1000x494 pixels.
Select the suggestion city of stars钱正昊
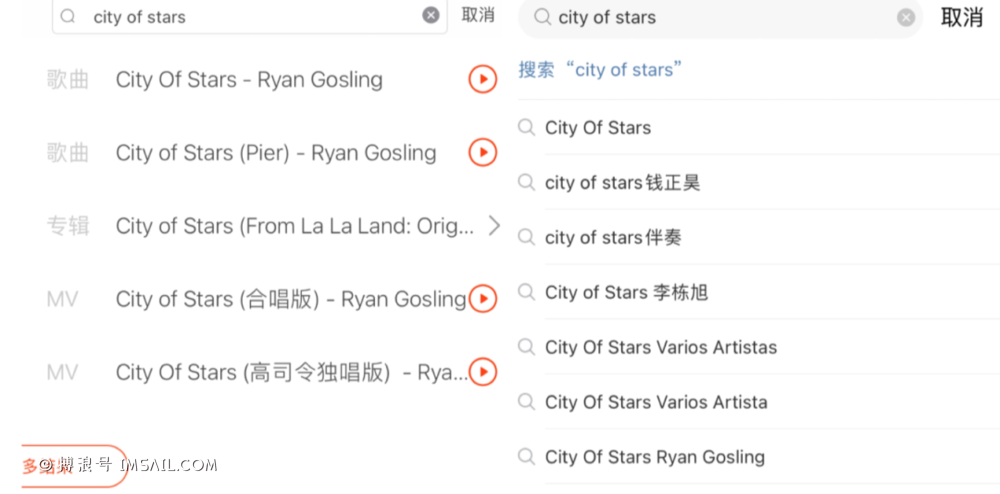622,183
